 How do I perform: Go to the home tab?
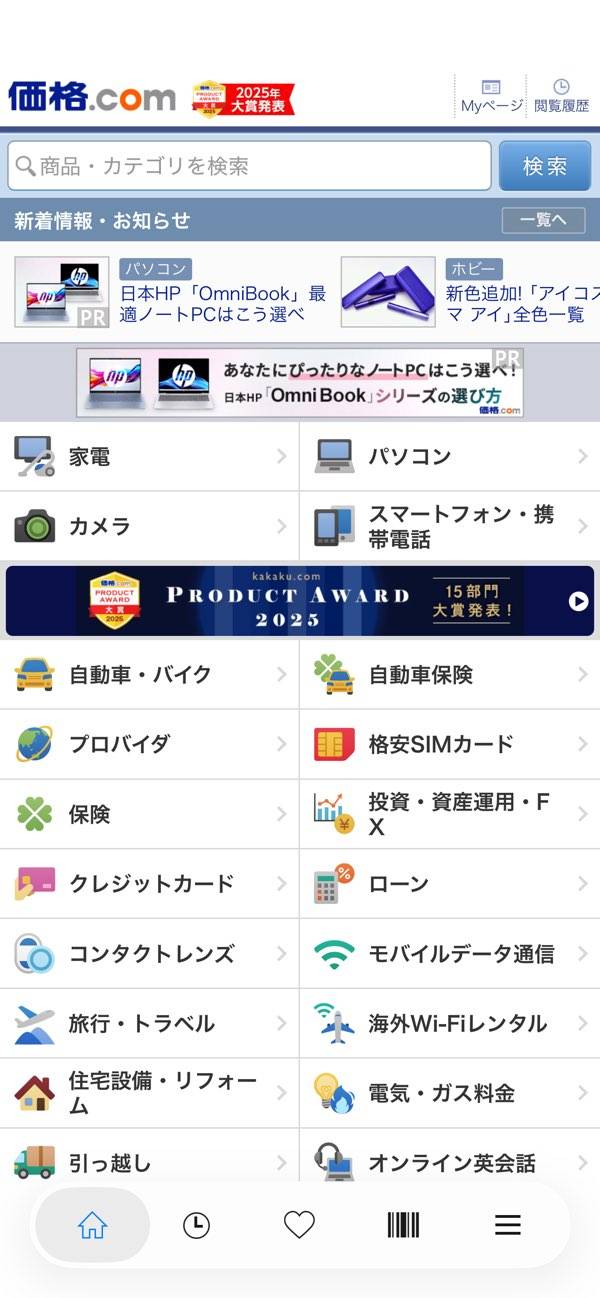[x=92, y=1225]
